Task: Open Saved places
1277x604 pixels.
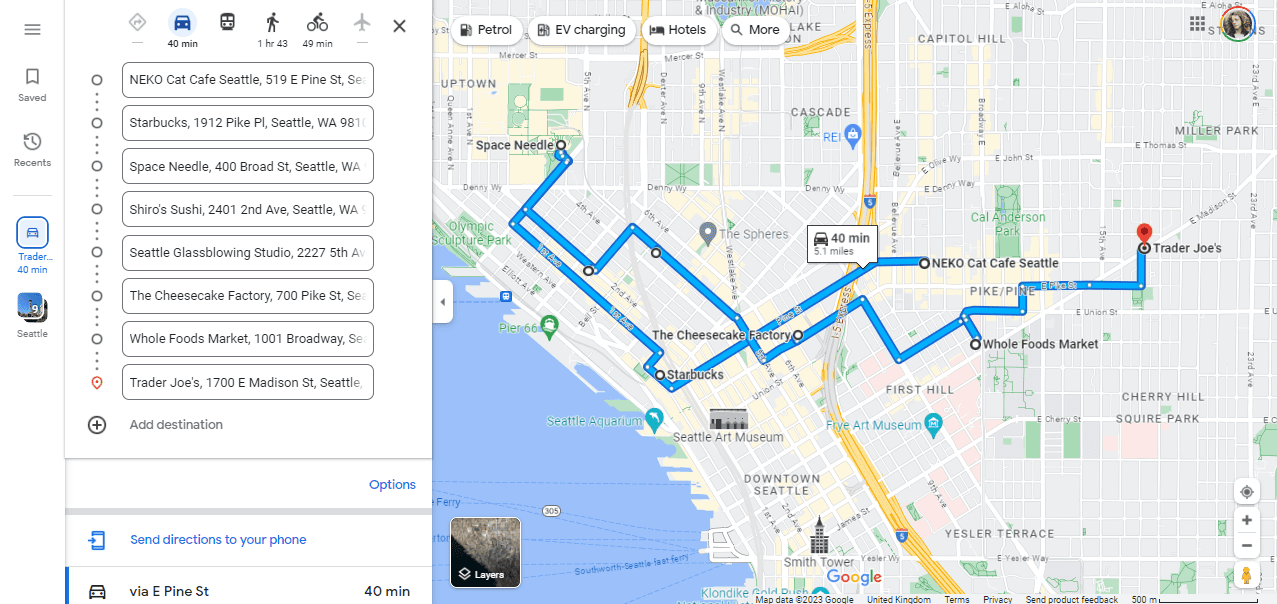Action: click(32, 84)
